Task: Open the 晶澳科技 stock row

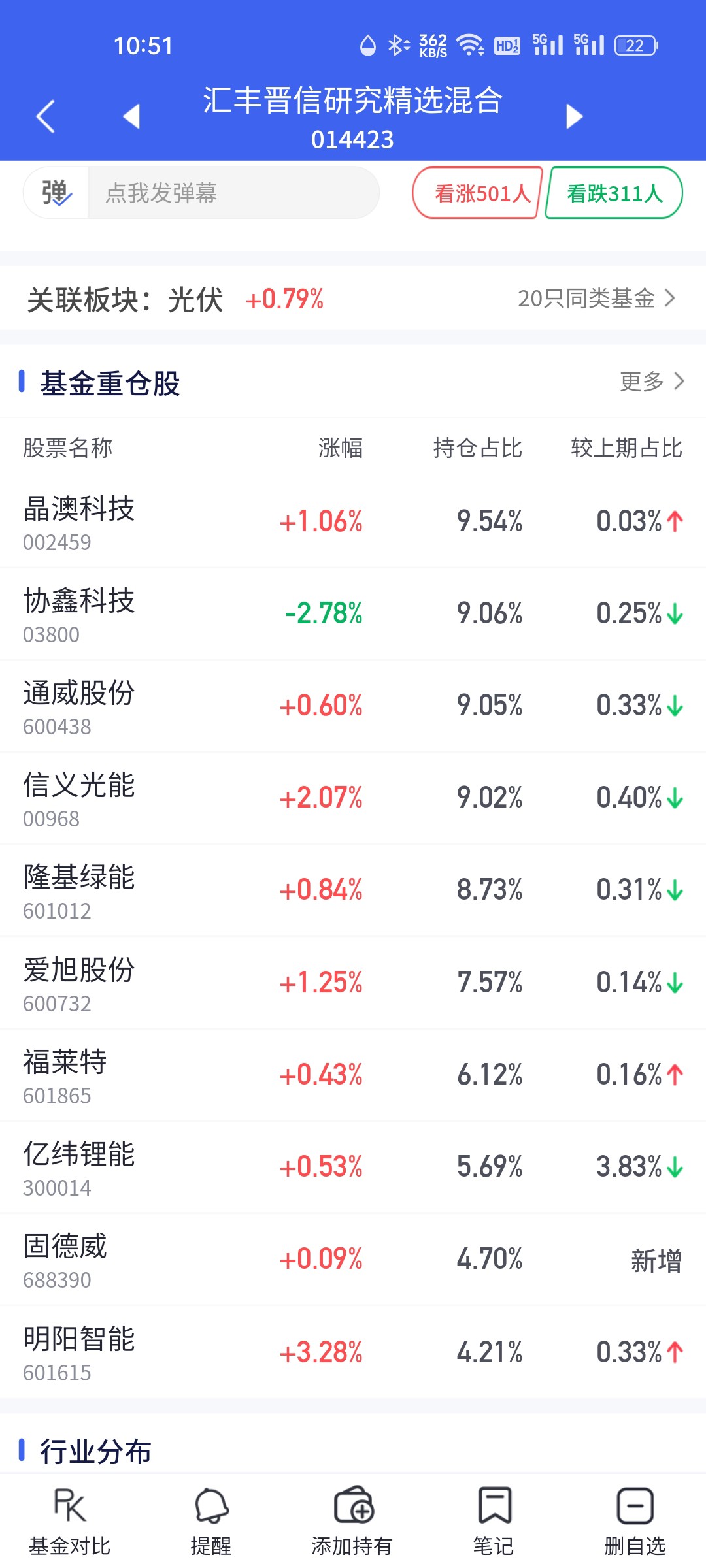Action: pos(353,522)
